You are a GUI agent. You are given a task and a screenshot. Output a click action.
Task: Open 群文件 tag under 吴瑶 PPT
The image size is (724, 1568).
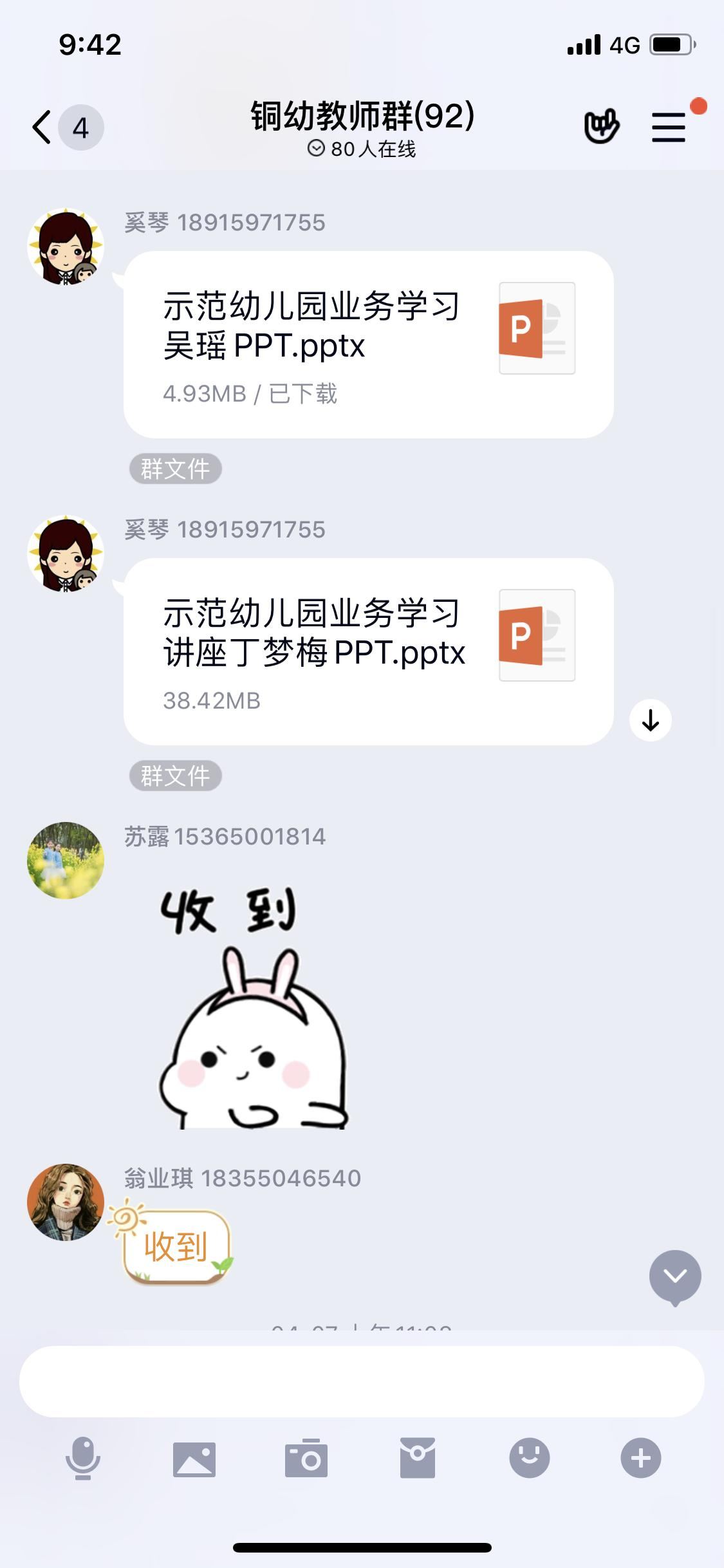tap(175, 469)
